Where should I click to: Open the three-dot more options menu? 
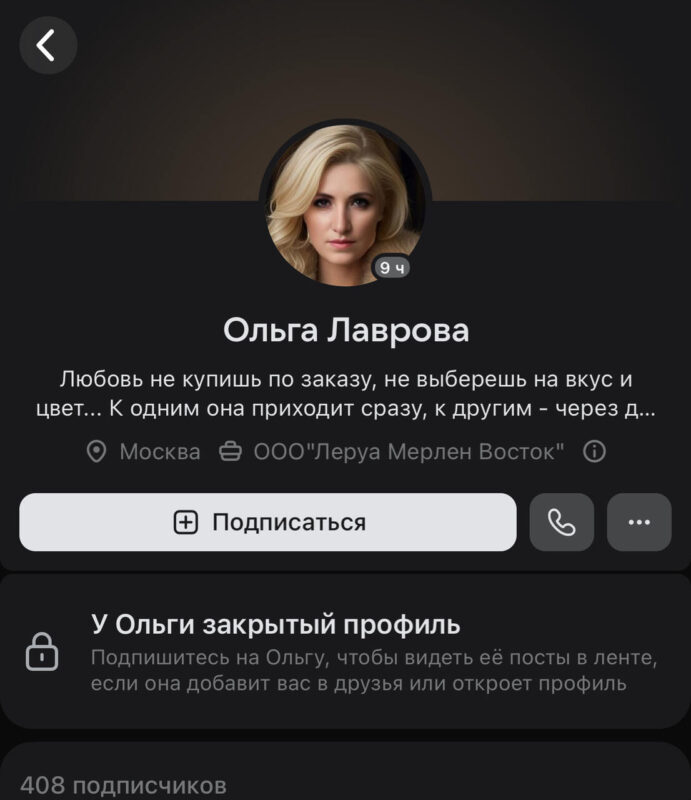tap(639, 522)
